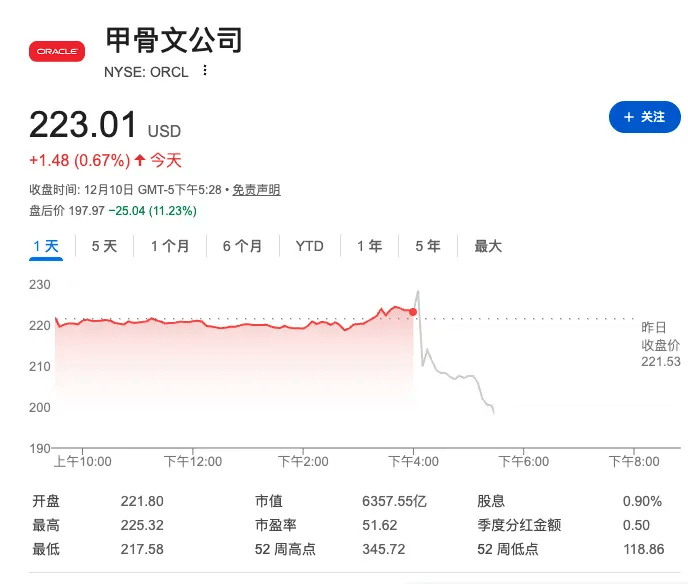Image resolution: width=688 pixels, height=584 pixels.
Task: View the 5 年 price chart
Action: pos(427,246)
